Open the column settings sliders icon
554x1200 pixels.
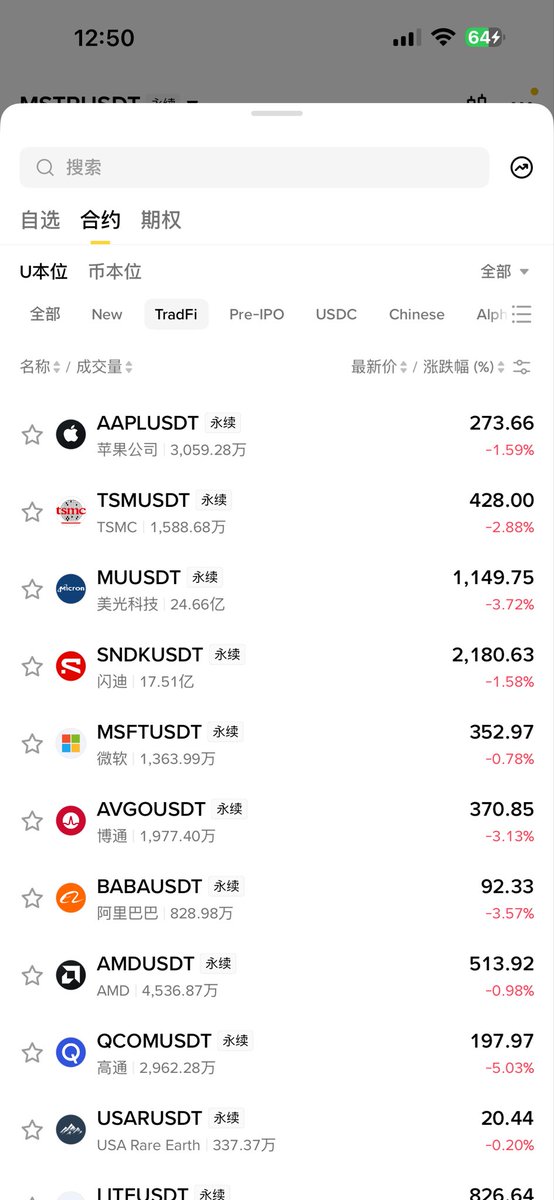click(x=522, y=367)
